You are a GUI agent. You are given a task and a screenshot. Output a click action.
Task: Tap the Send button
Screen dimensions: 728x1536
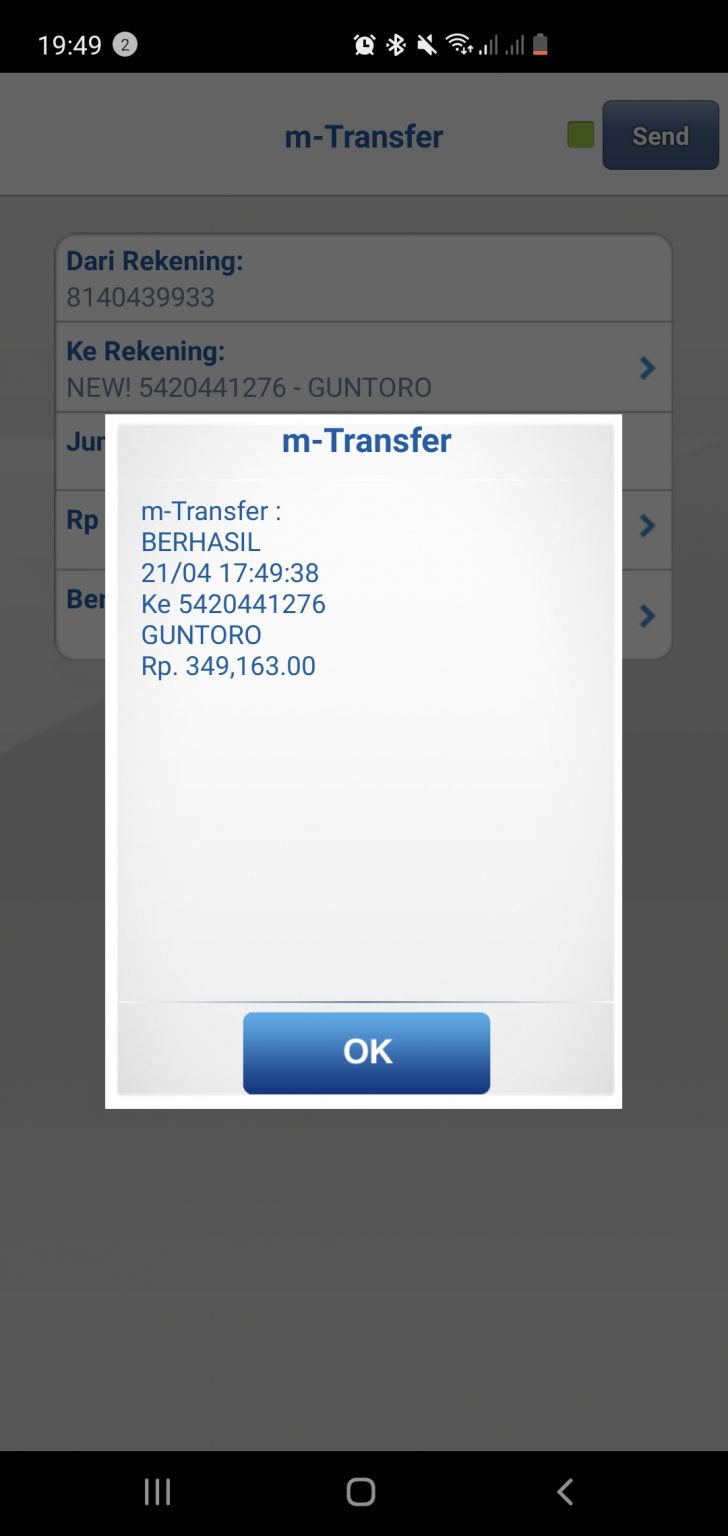coord(660,135)
